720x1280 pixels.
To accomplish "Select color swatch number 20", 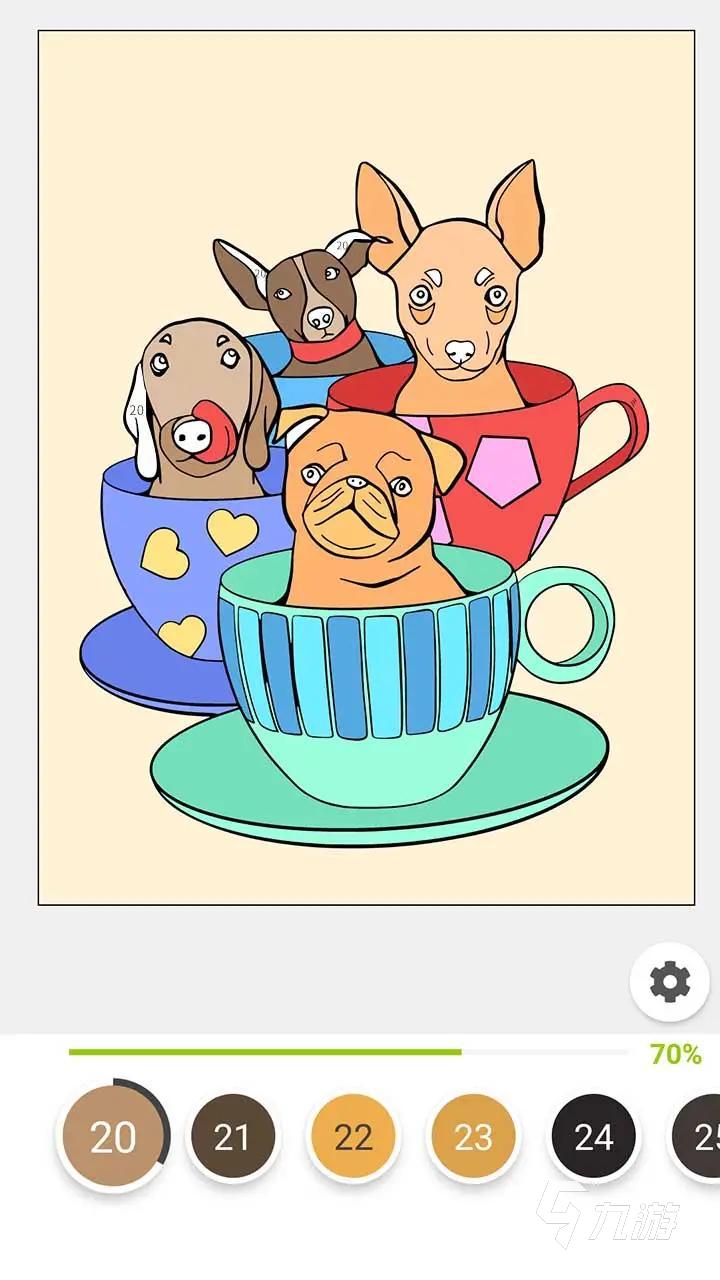I will (x=112, y=1136).
